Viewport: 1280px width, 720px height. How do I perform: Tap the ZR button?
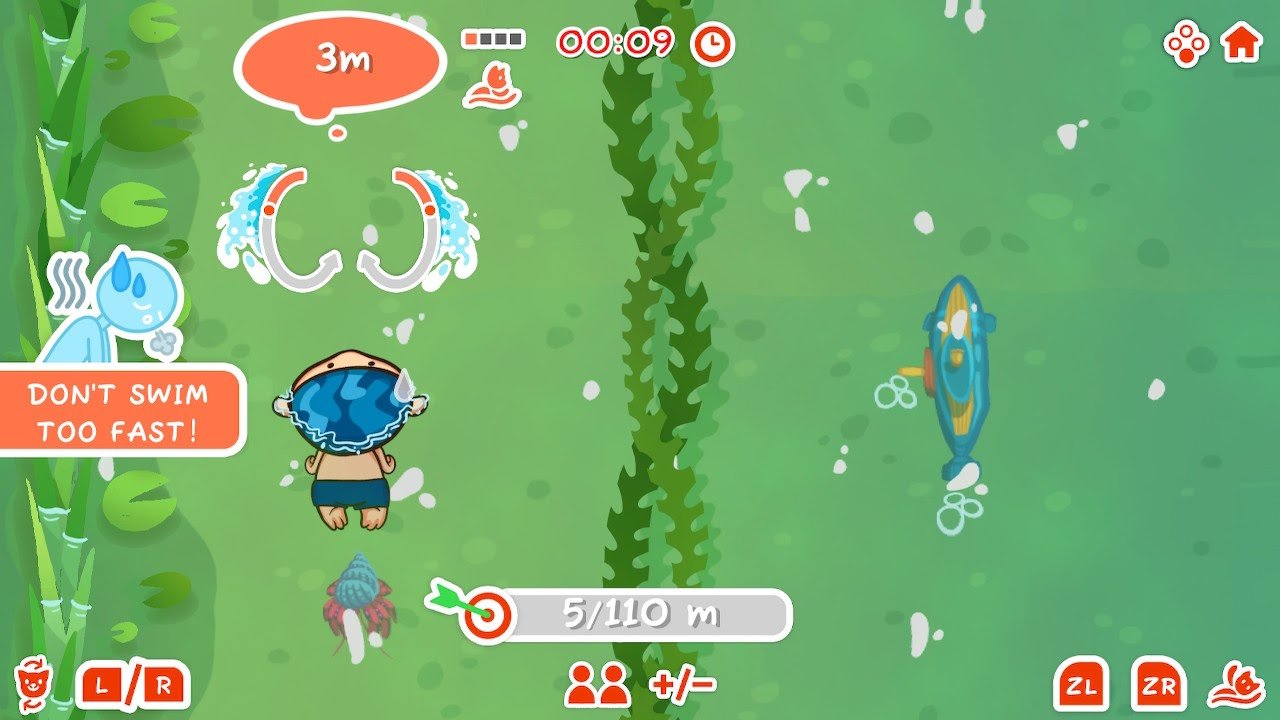1158,686
